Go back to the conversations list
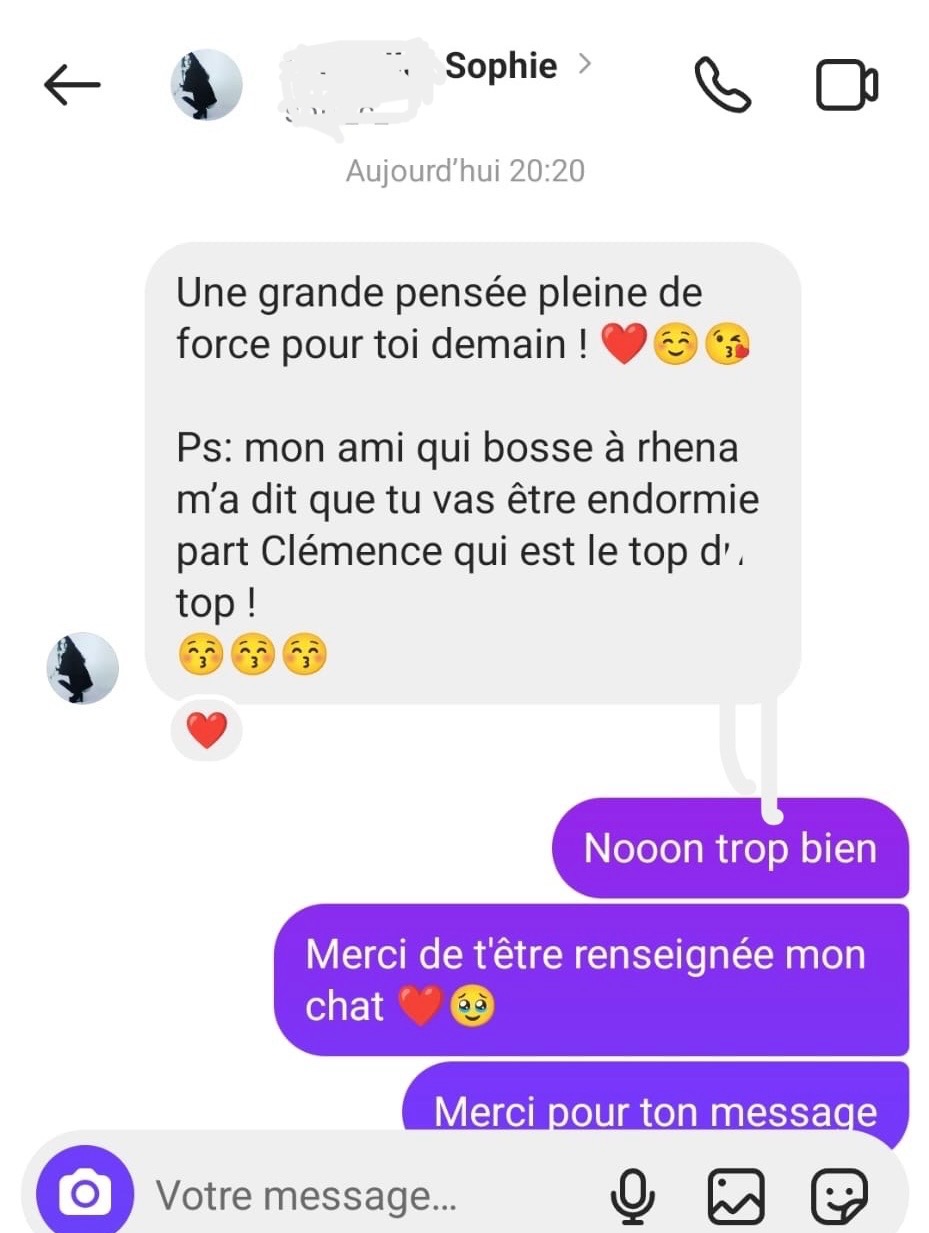The height and width of the screenshot is (1233, 929). click(73, 85)
